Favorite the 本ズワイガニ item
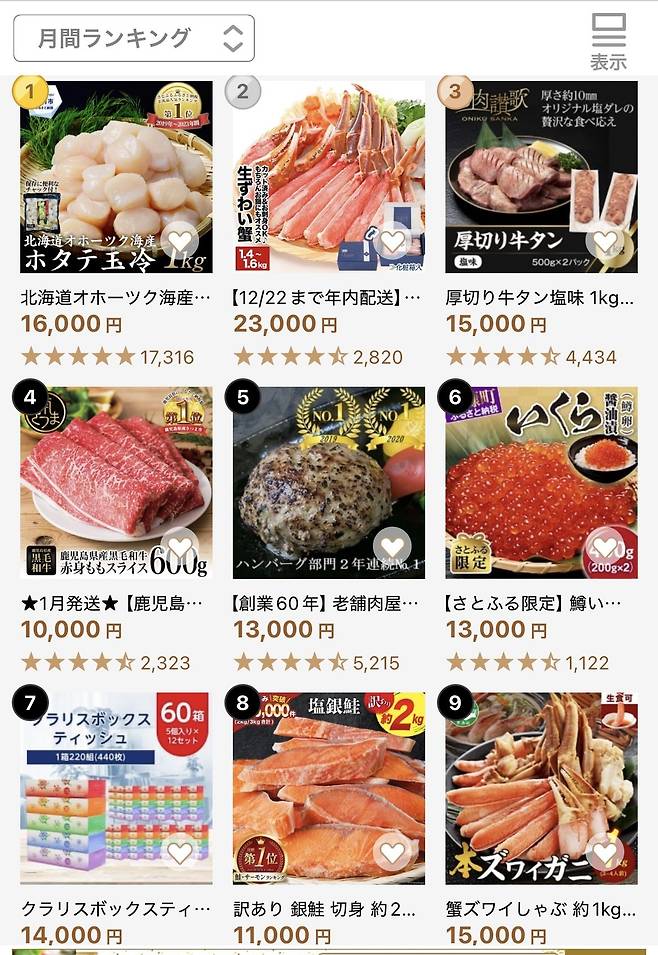 tap(605, 853)
